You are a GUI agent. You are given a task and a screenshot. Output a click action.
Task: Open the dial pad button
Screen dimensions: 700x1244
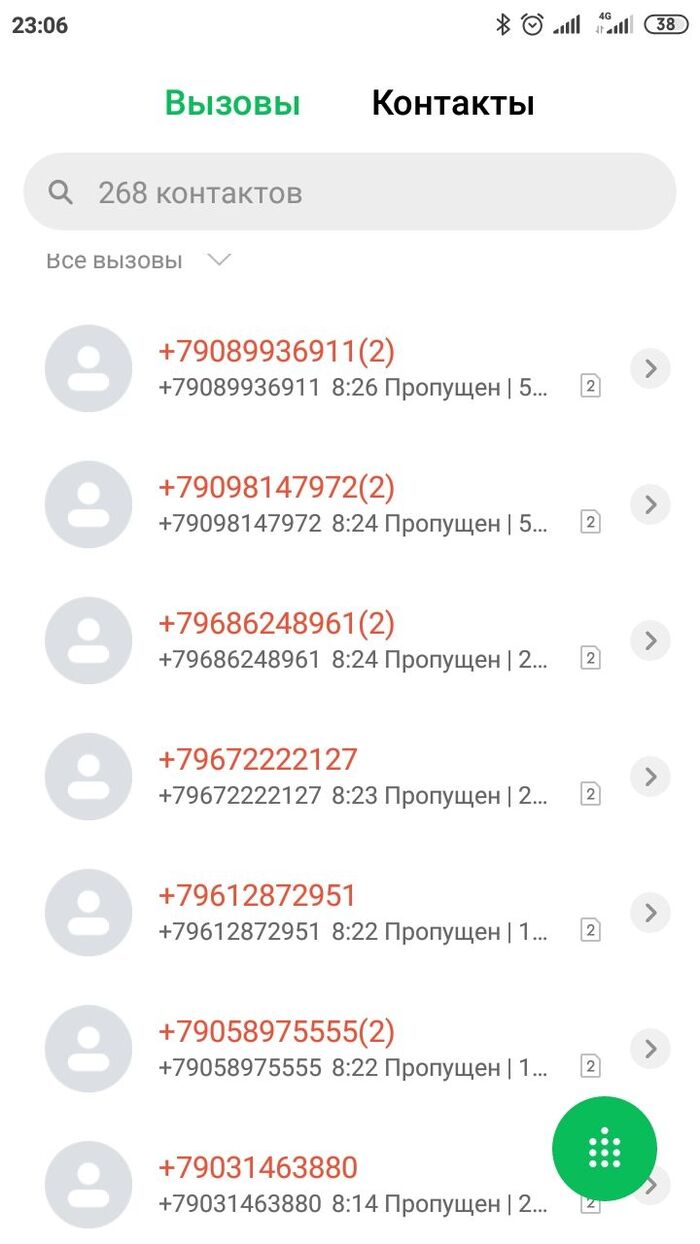tap(604, 1147)
